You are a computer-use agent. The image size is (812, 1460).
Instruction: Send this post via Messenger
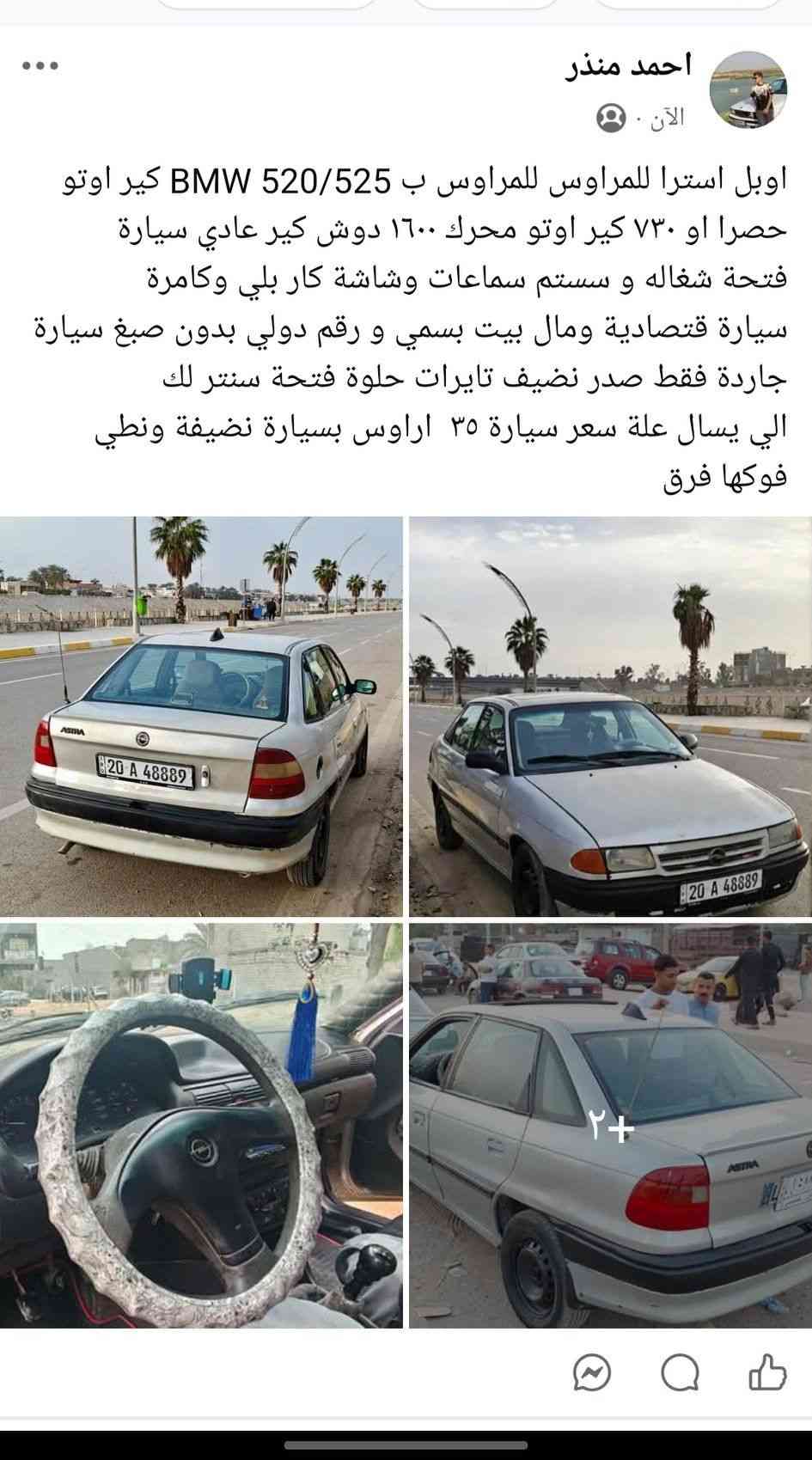click(592, 1373)
